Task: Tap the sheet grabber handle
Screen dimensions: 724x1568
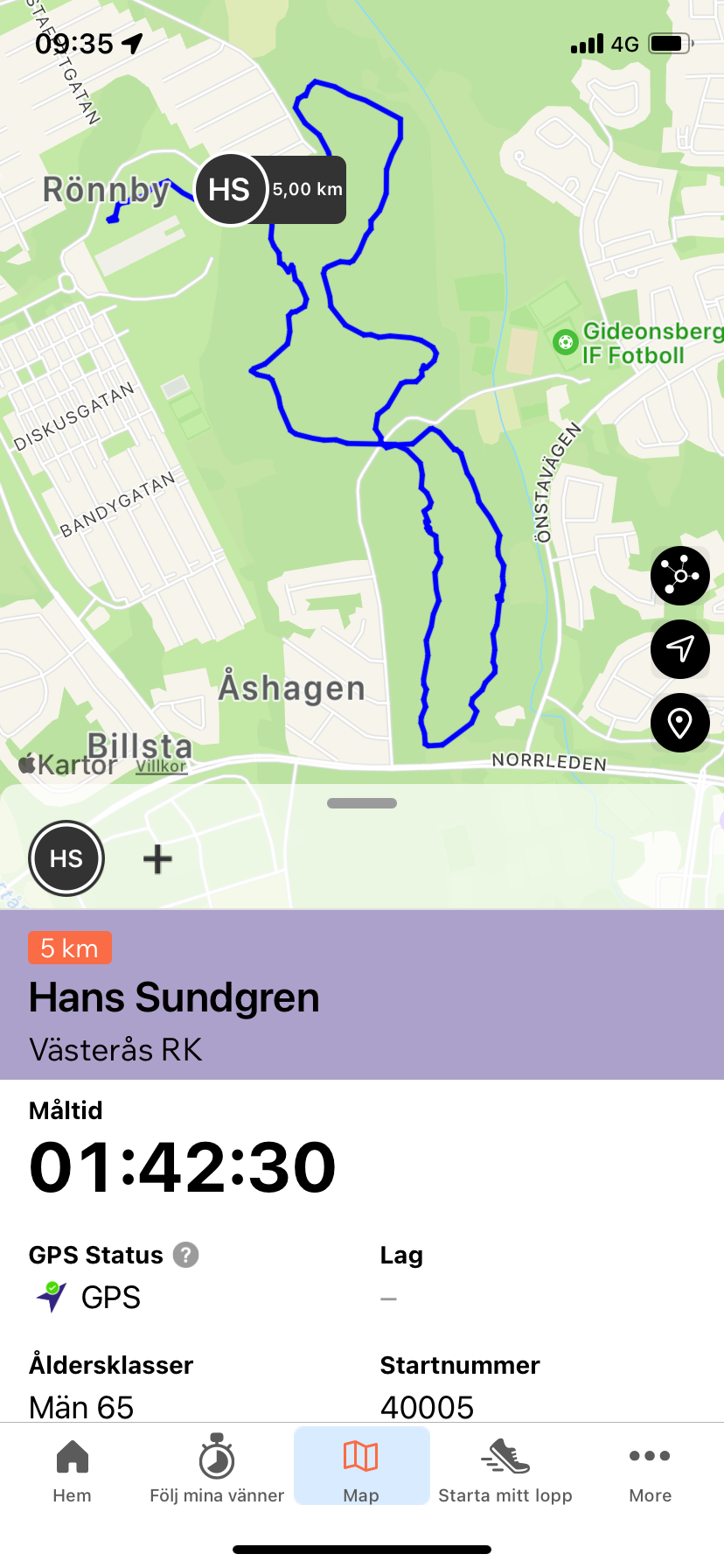Action: tap(362, 803)
